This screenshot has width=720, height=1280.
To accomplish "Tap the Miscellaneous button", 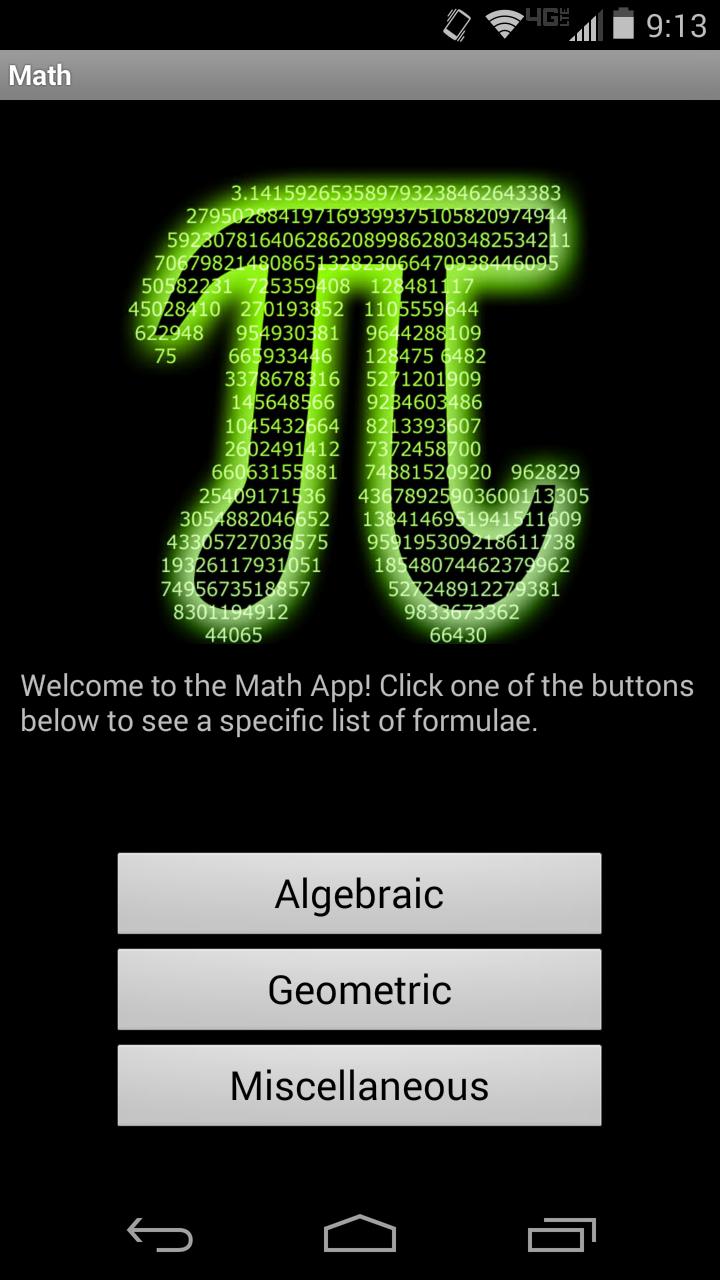I will 359,1085.
